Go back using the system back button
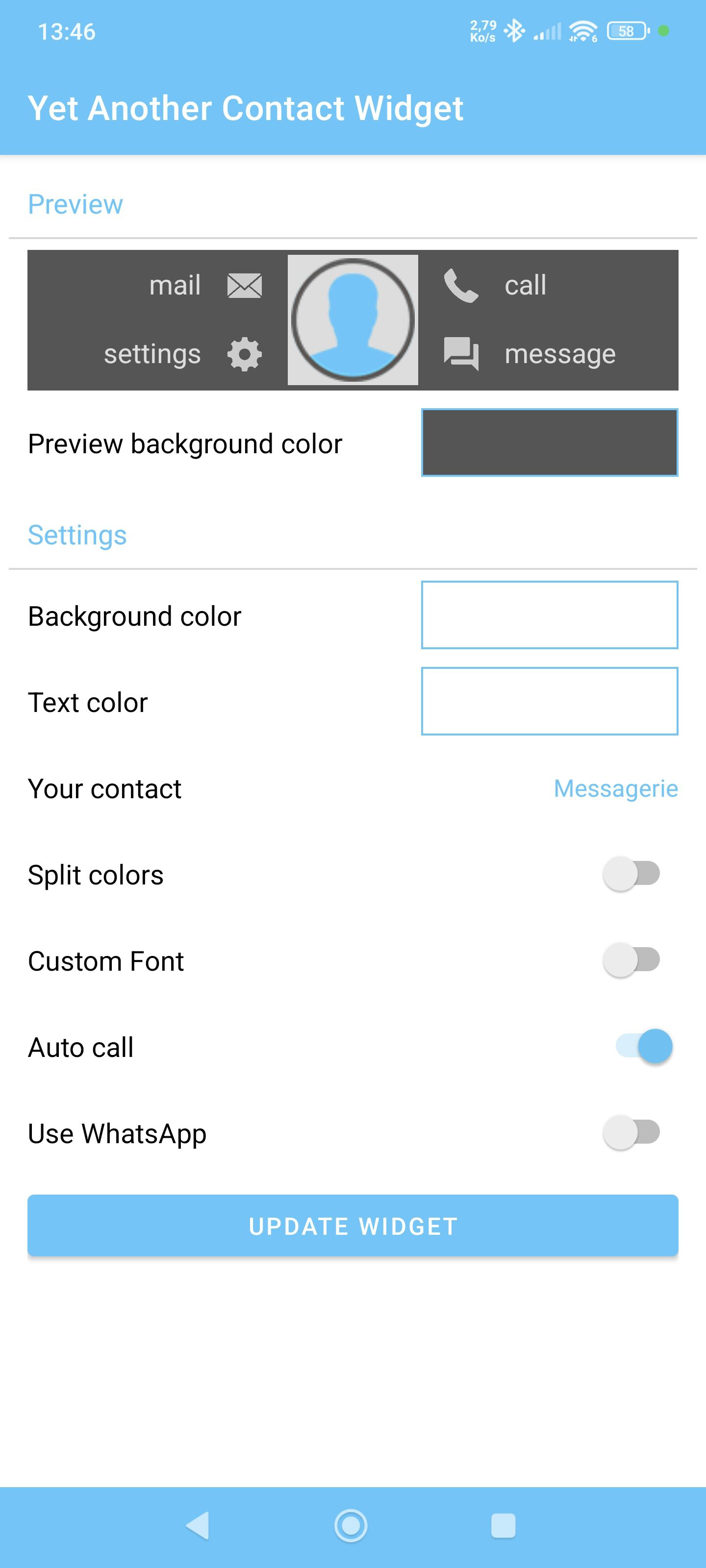 point(198,1525)
